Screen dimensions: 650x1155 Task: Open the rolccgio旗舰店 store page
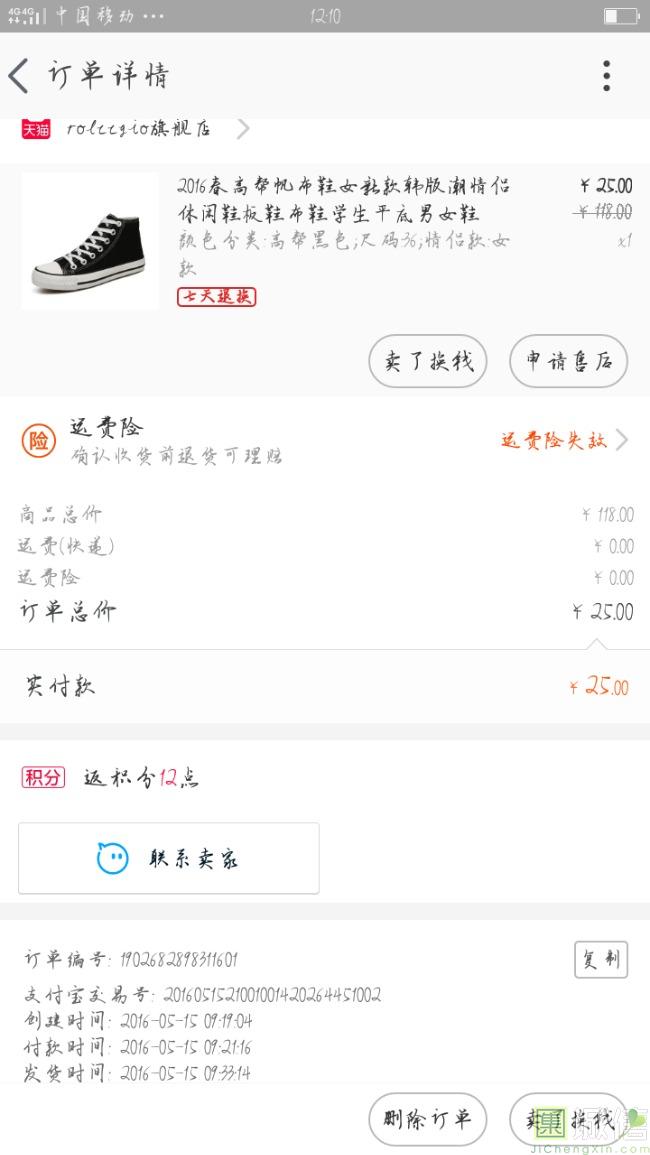point(140,129)
